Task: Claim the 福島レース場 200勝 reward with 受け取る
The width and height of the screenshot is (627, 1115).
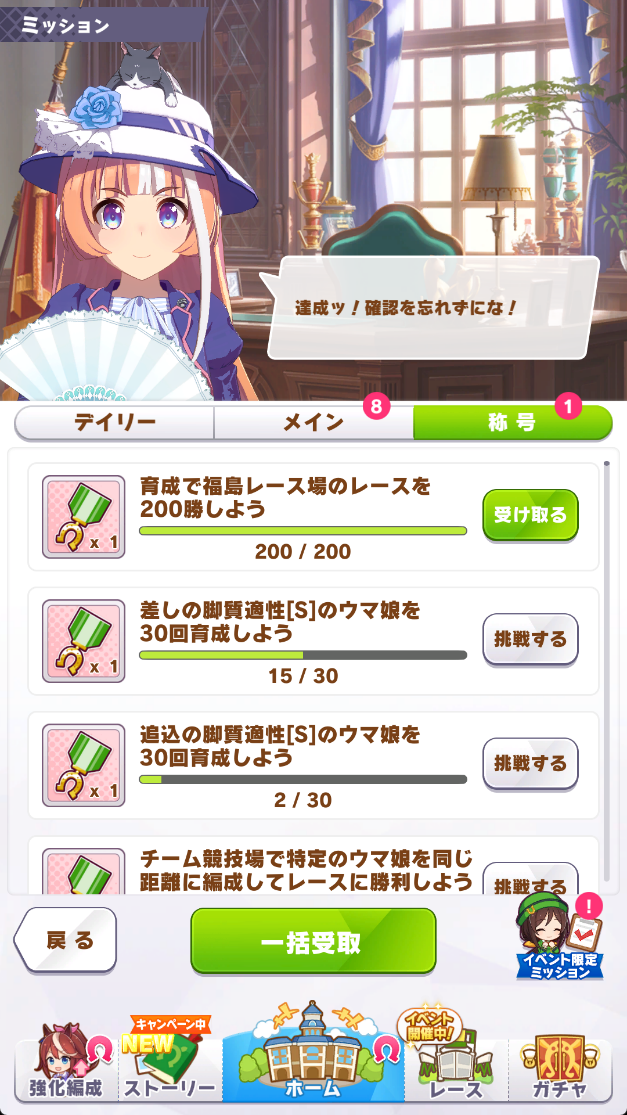Action: 530,515
